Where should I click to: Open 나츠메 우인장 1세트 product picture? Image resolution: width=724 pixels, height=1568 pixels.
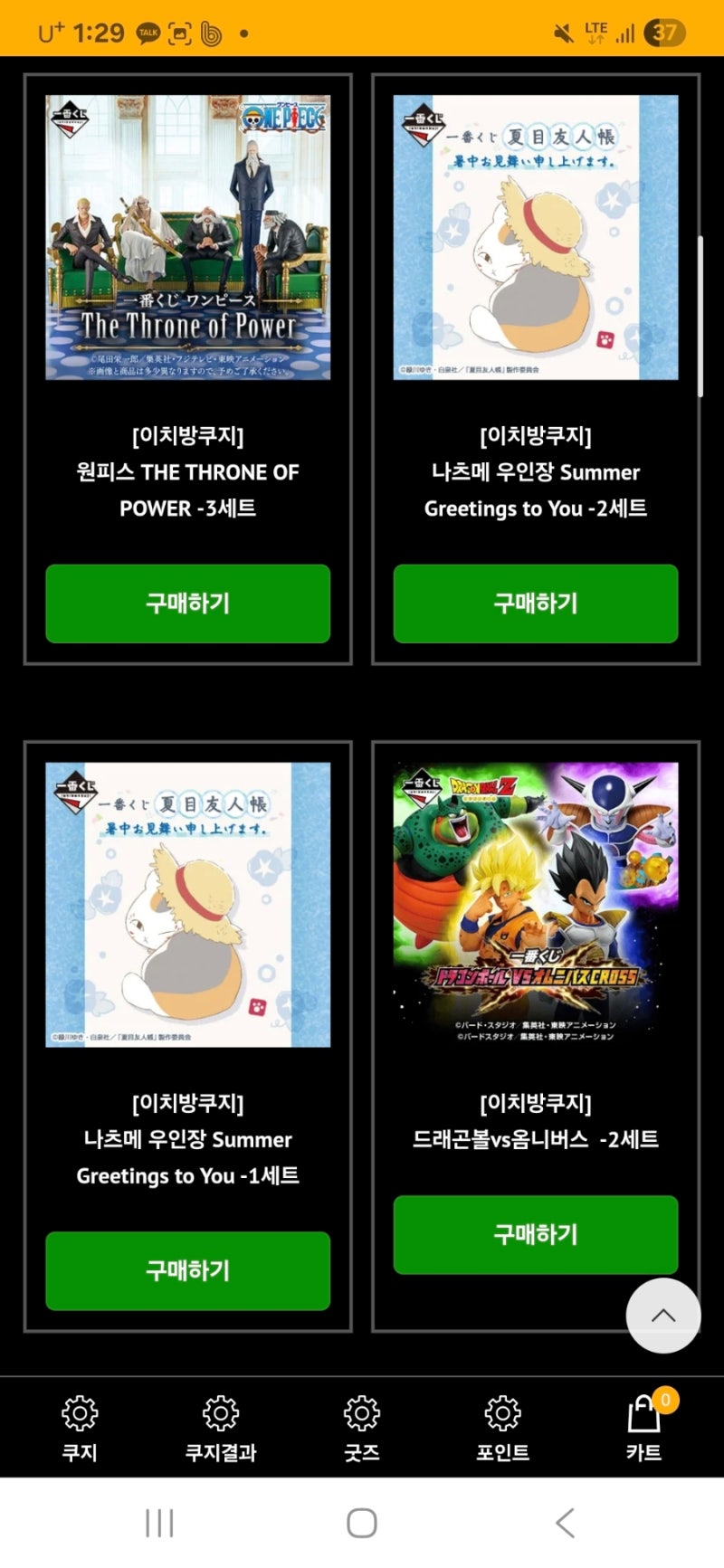187,904
